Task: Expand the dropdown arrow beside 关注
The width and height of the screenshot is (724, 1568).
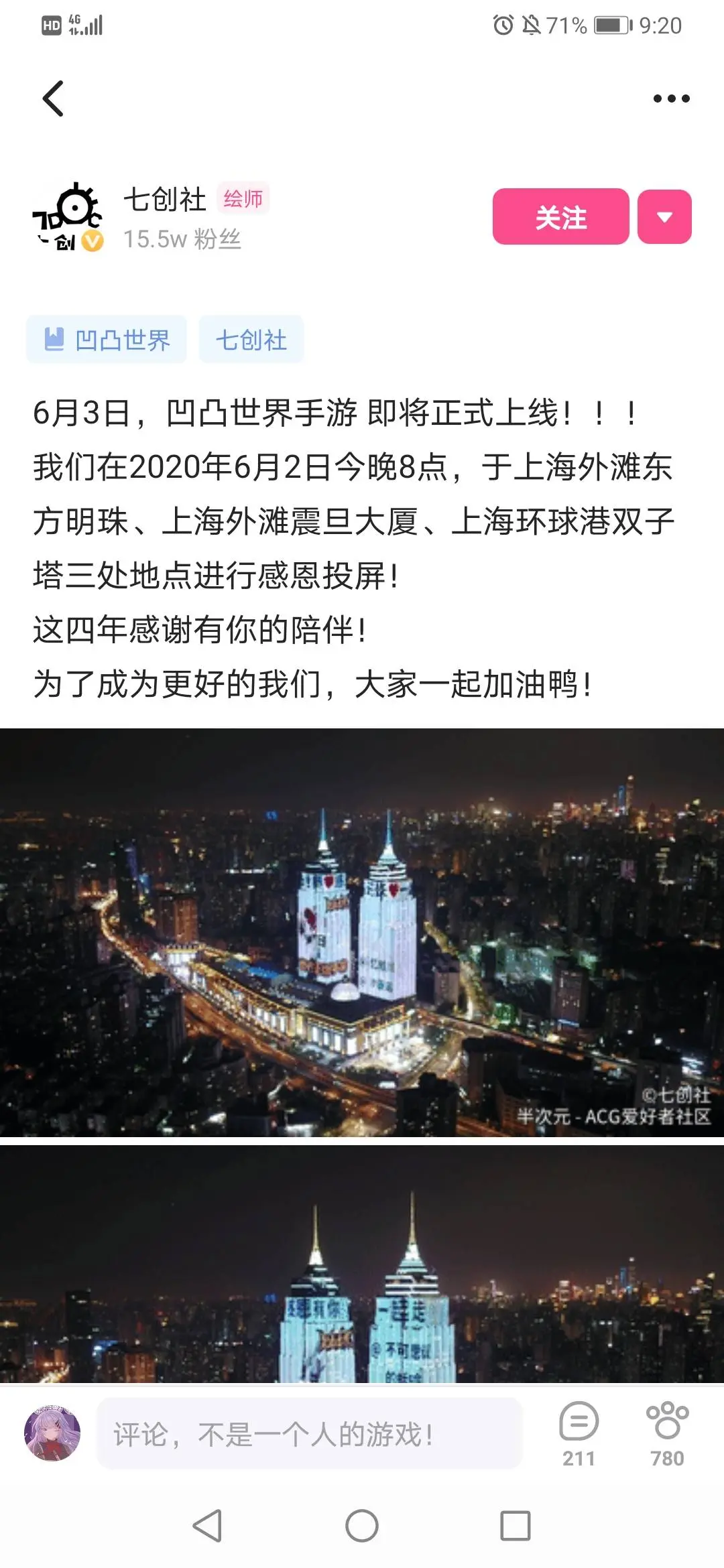Action: 664,216
